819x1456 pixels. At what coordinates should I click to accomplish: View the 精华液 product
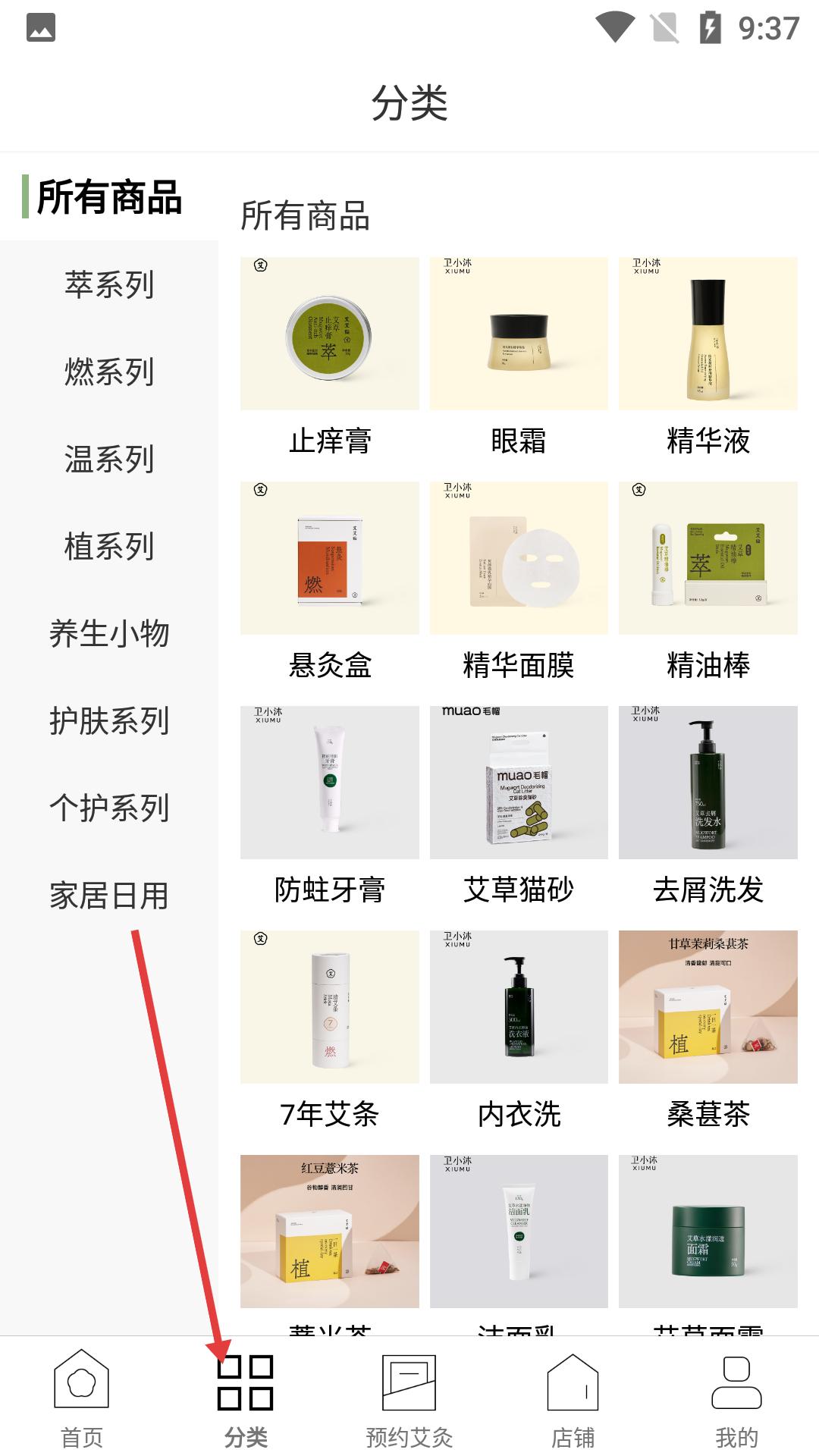(x=708, y=358)
